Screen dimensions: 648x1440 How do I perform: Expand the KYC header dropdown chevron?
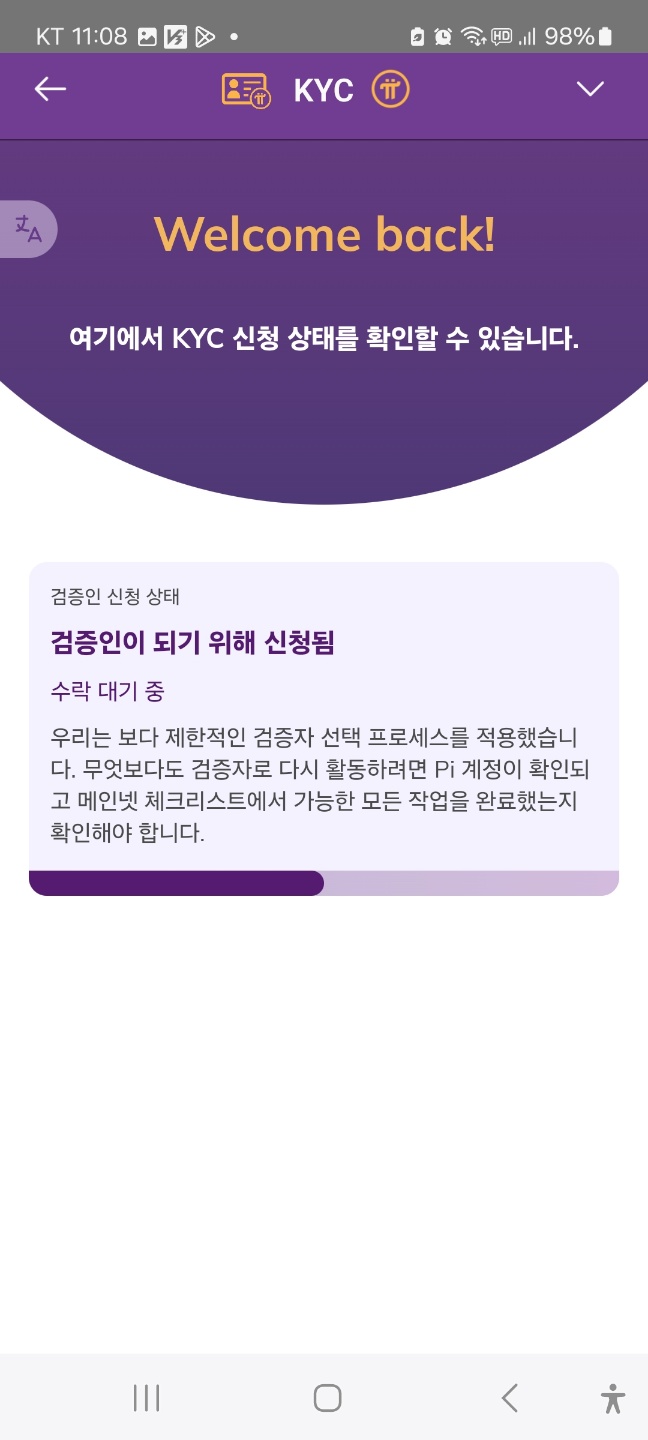591,89
